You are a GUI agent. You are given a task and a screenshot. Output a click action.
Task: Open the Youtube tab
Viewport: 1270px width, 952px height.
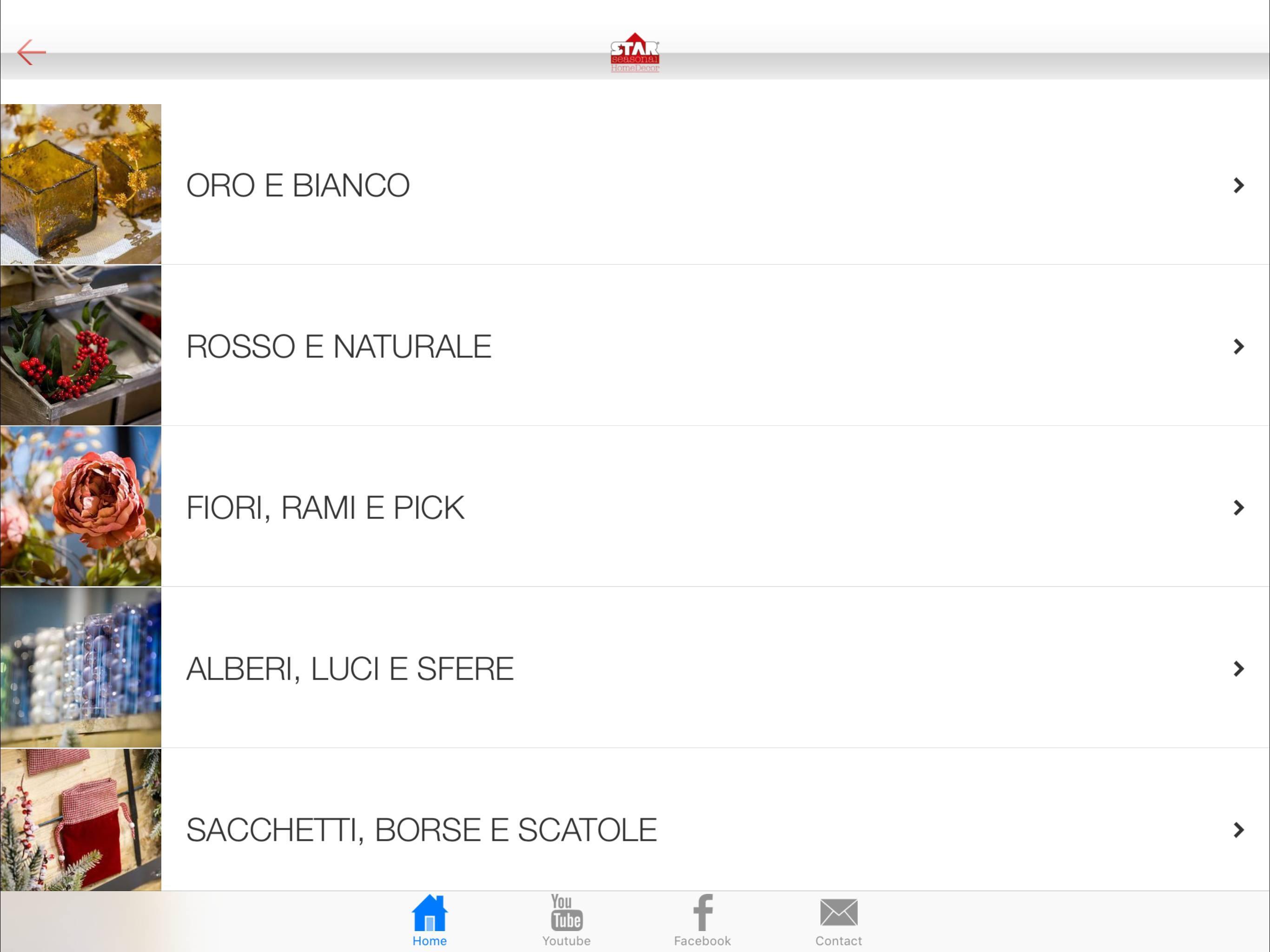click(566, 920)
